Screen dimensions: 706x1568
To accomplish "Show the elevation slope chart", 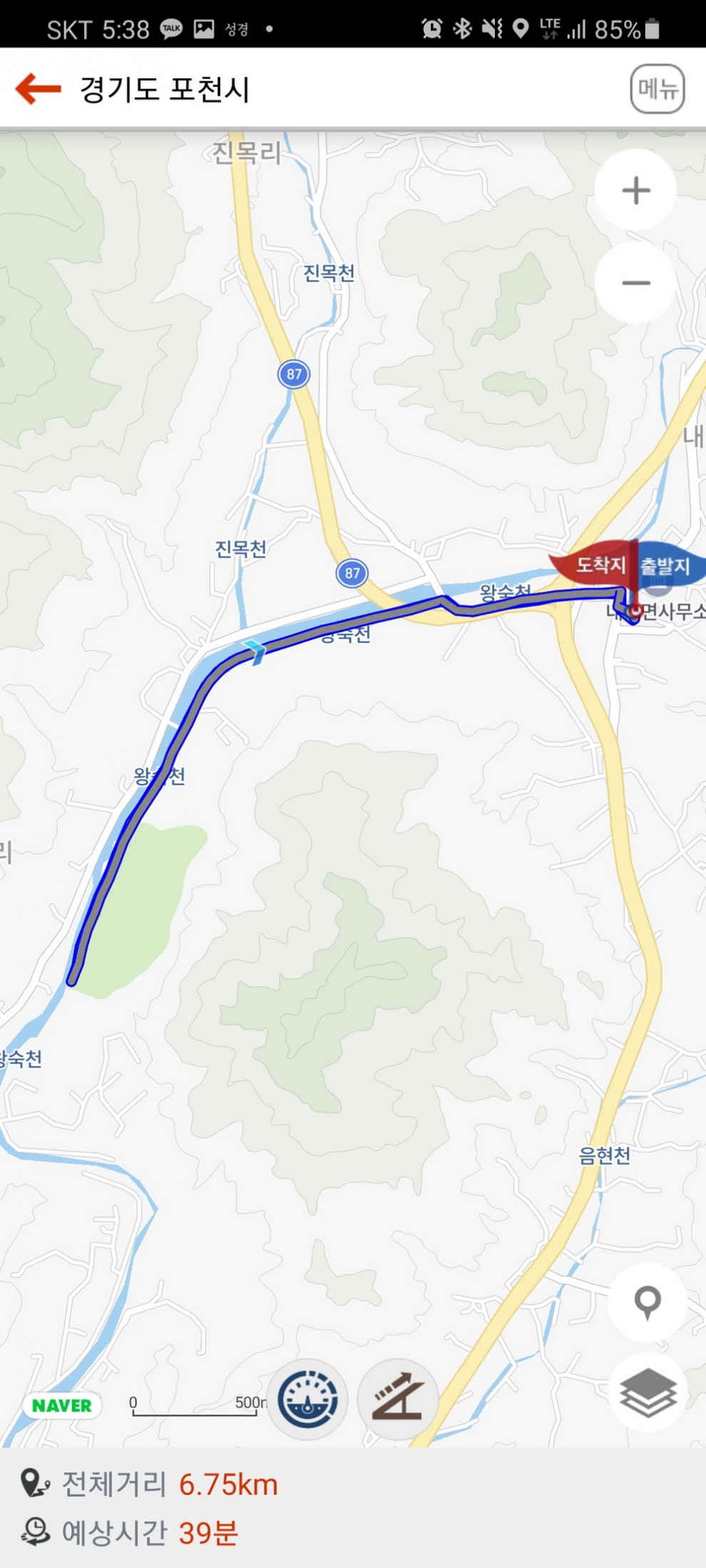I will click(397, 1400).
